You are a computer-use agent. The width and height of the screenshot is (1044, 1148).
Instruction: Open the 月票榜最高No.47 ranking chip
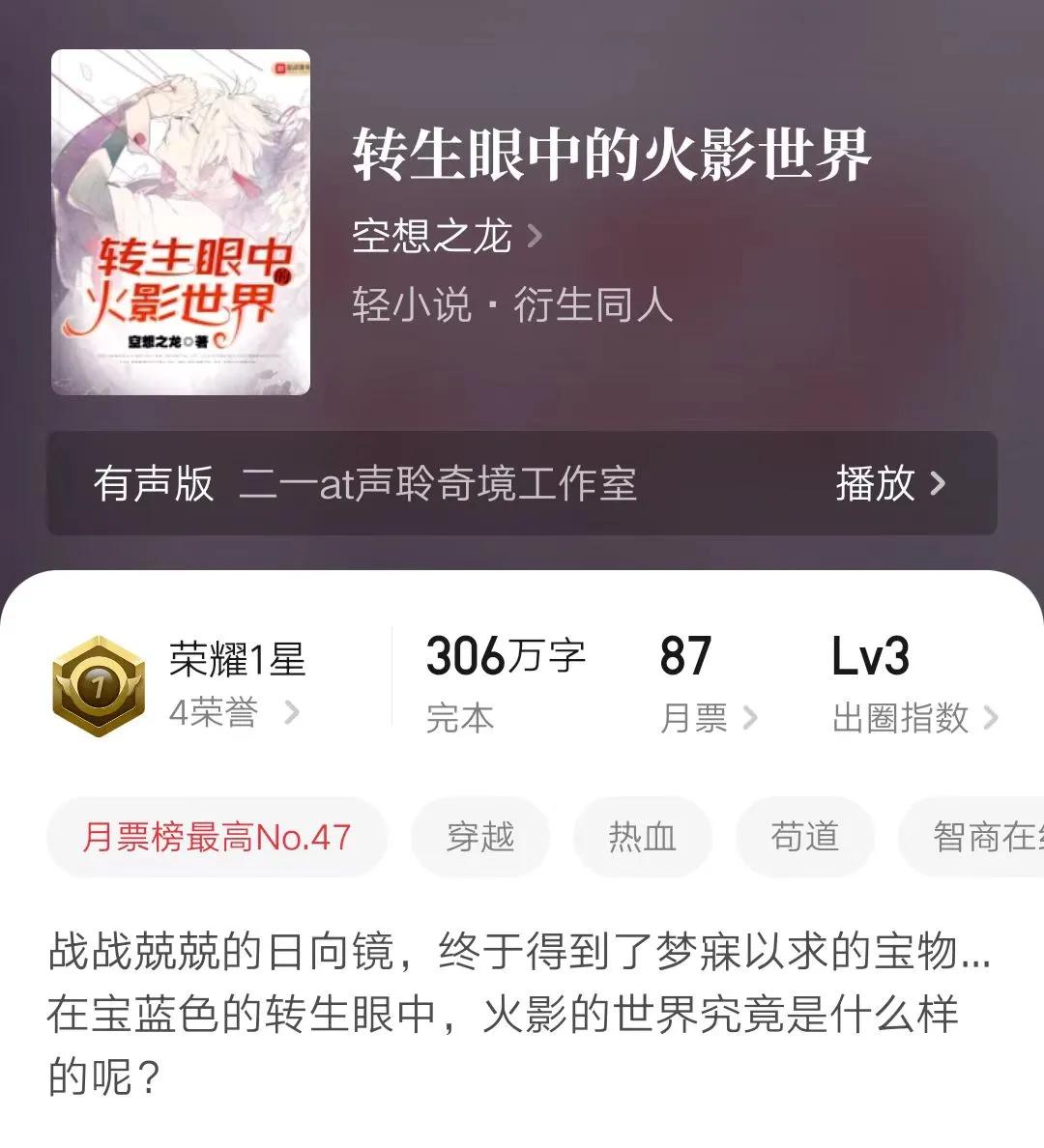click(217, 837)
